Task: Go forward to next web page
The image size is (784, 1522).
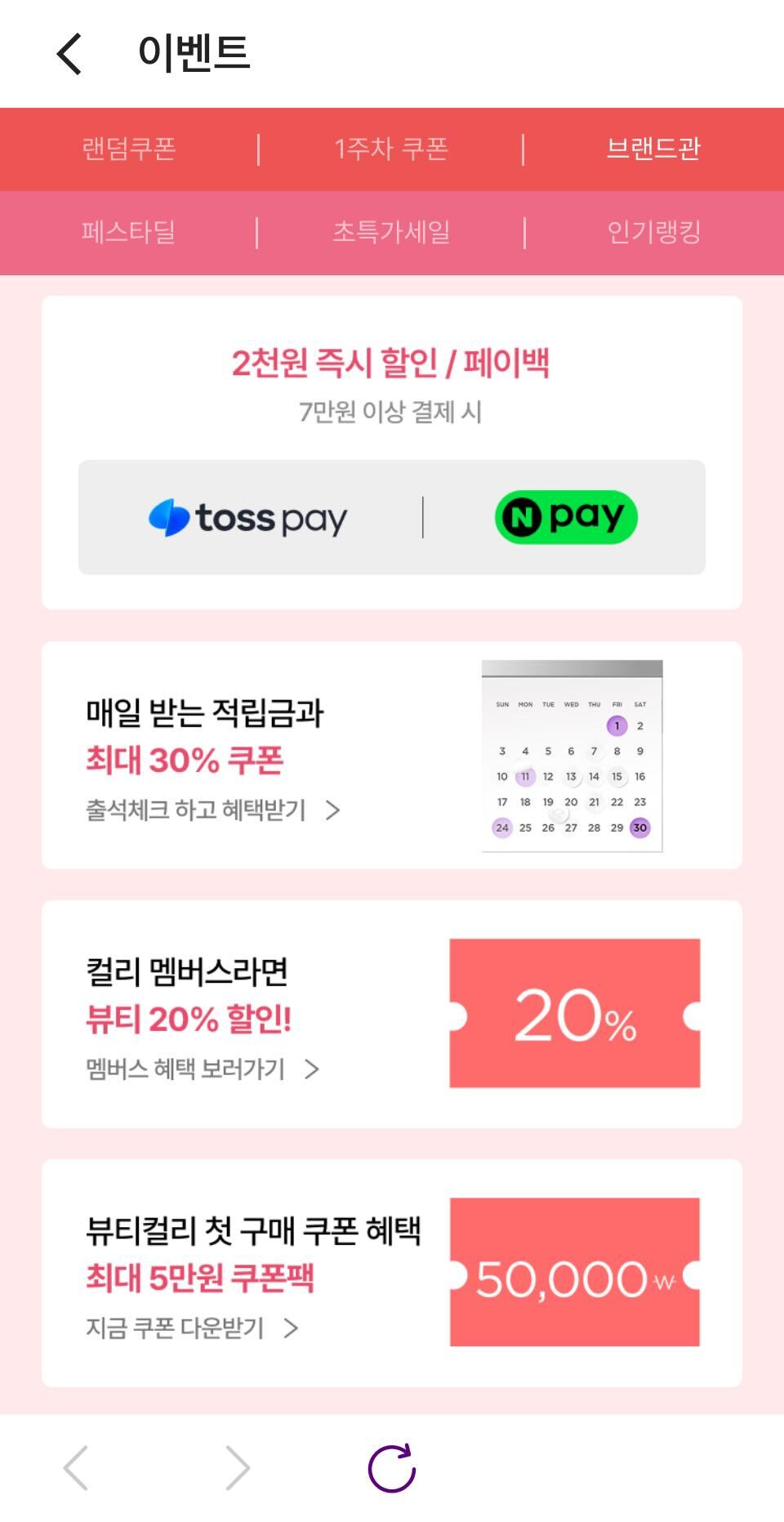Action: point(237,1468)
